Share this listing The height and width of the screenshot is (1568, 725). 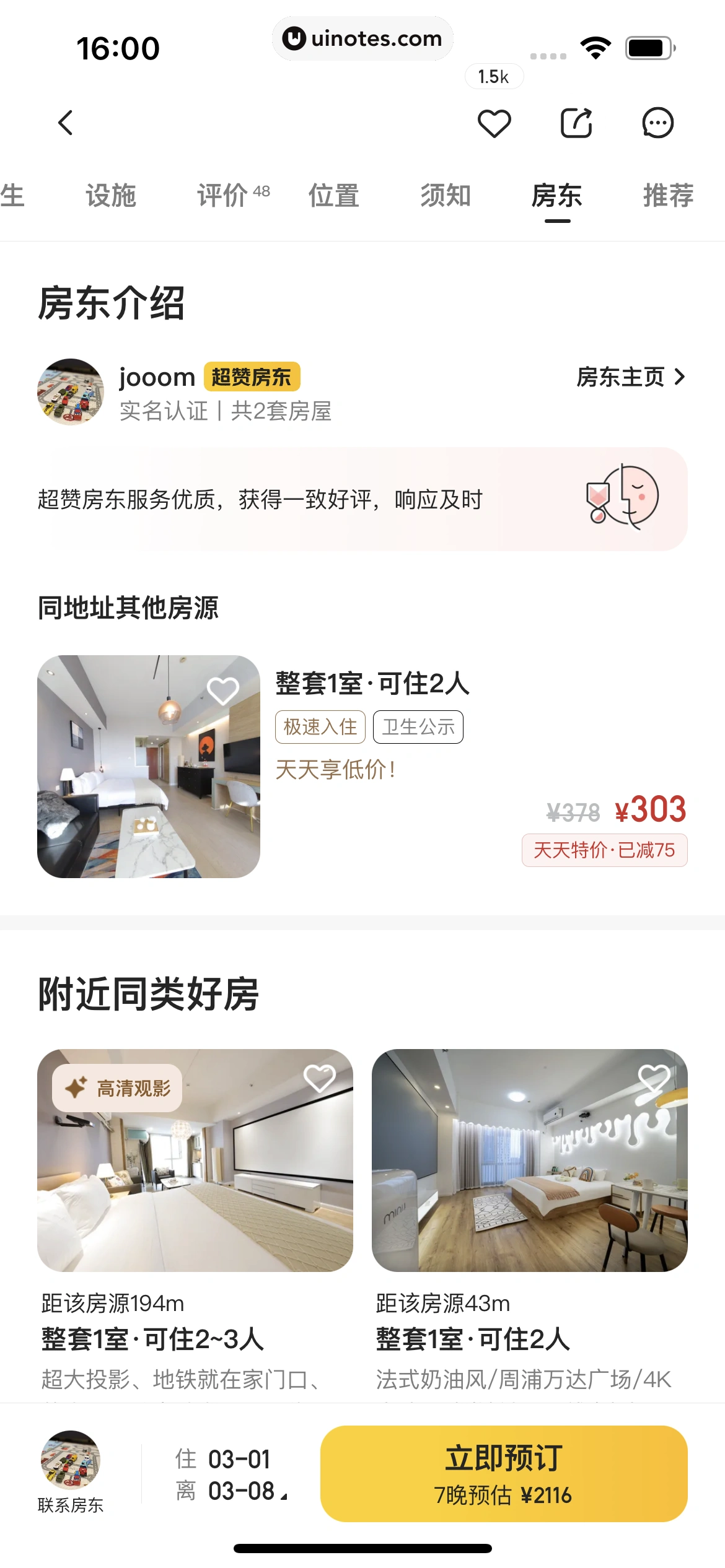click(576, 123)
